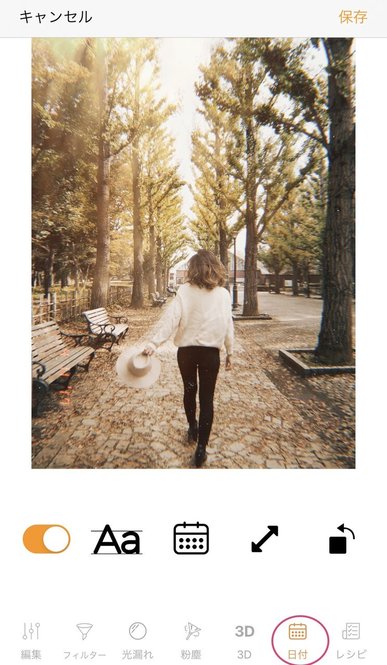
Task: Save the photo with 保存
Action: click(x=353, y=17)
